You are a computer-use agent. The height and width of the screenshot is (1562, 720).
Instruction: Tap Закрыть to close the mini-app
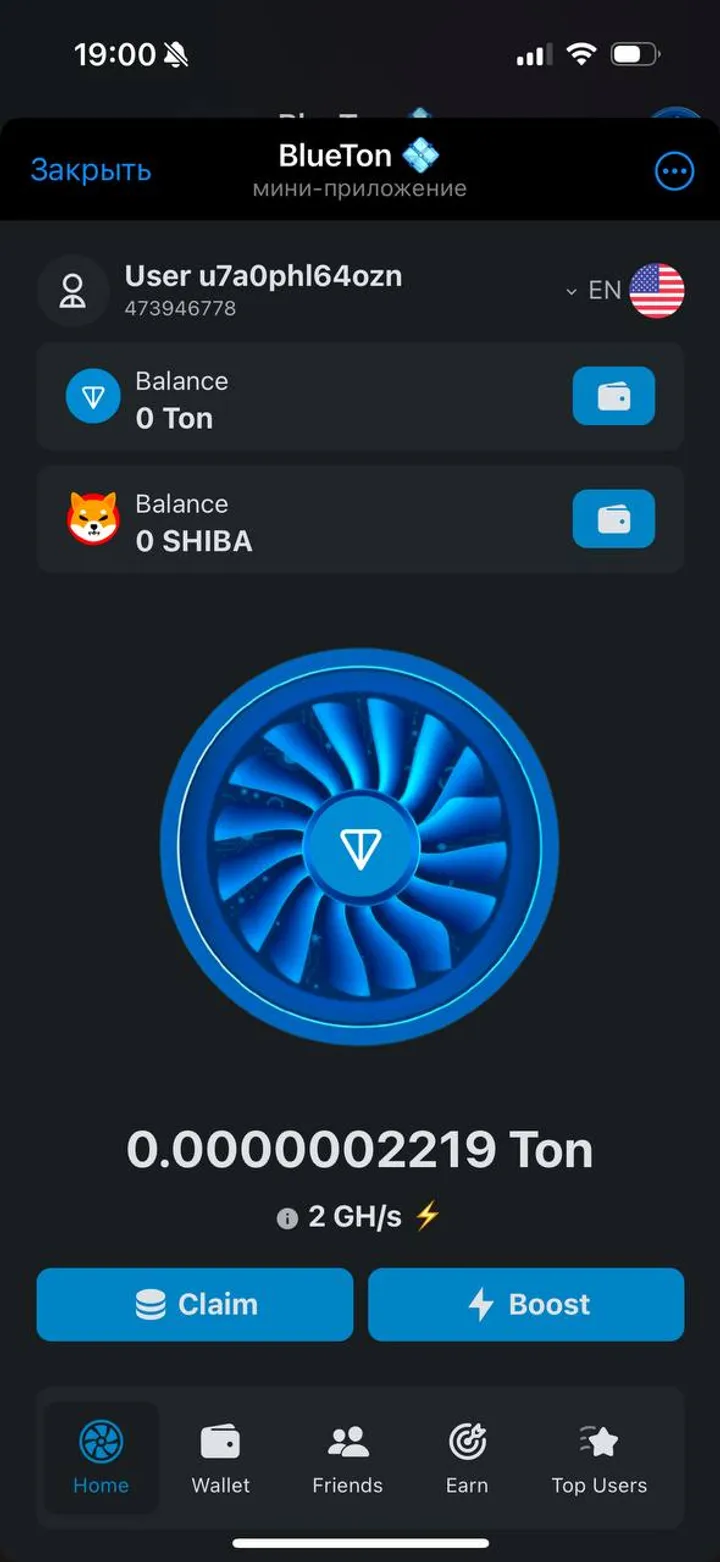pyautogui.click(x=93, y=170)
